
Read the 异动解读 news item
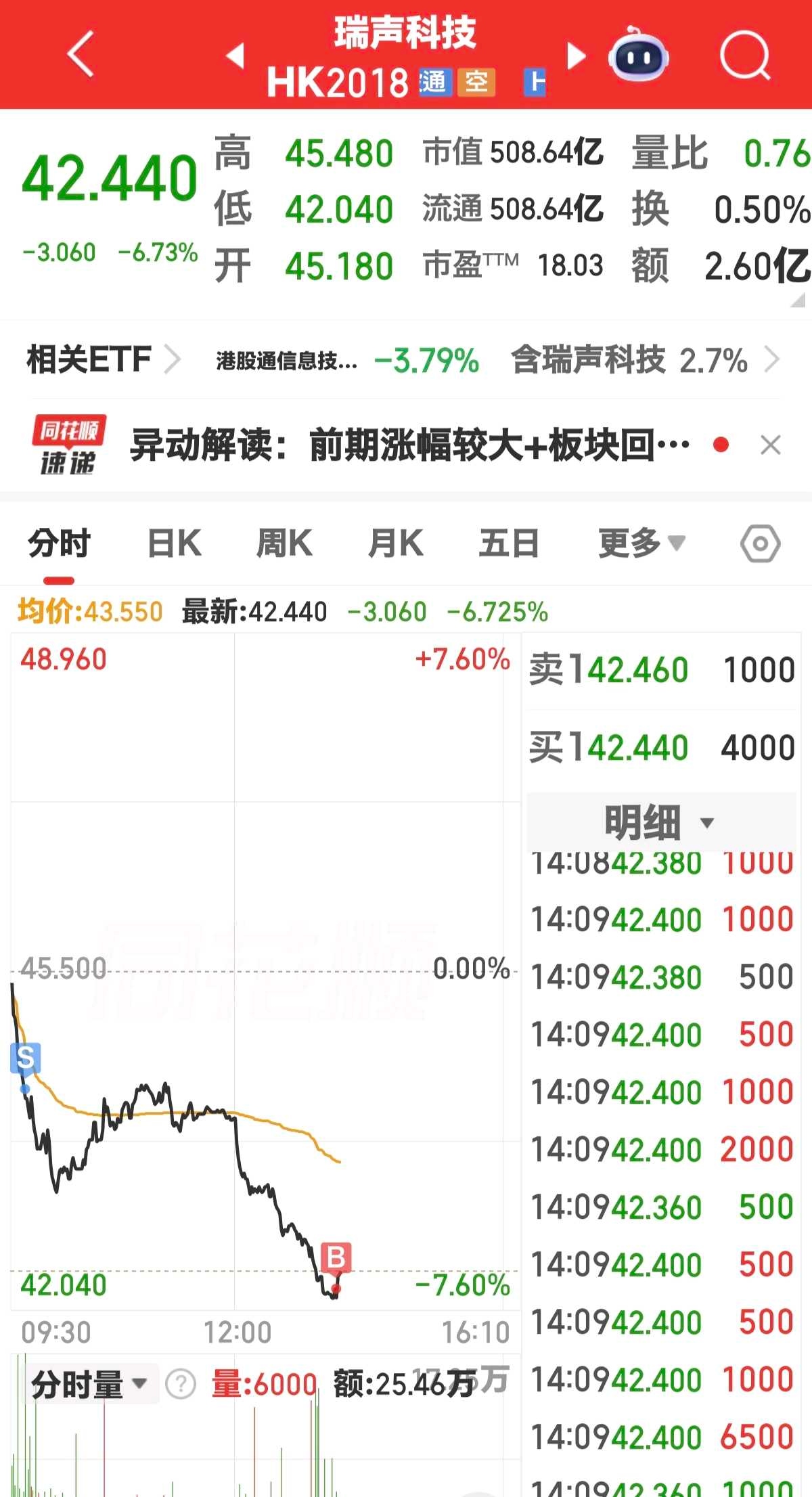[410, 445]
